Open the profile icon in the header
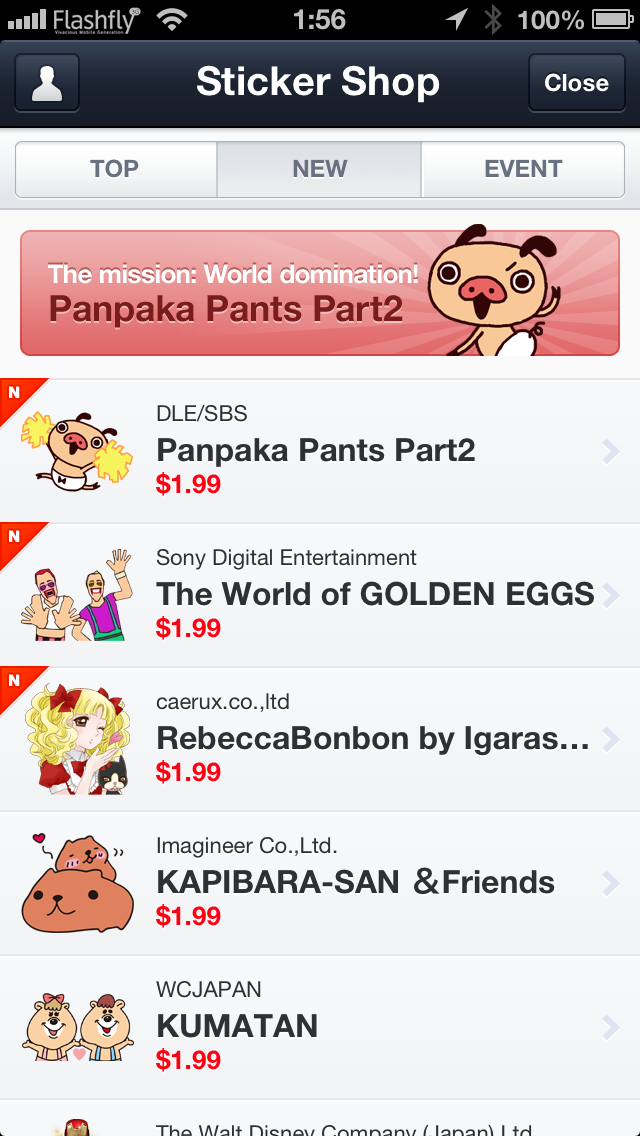 coord(47,83)
